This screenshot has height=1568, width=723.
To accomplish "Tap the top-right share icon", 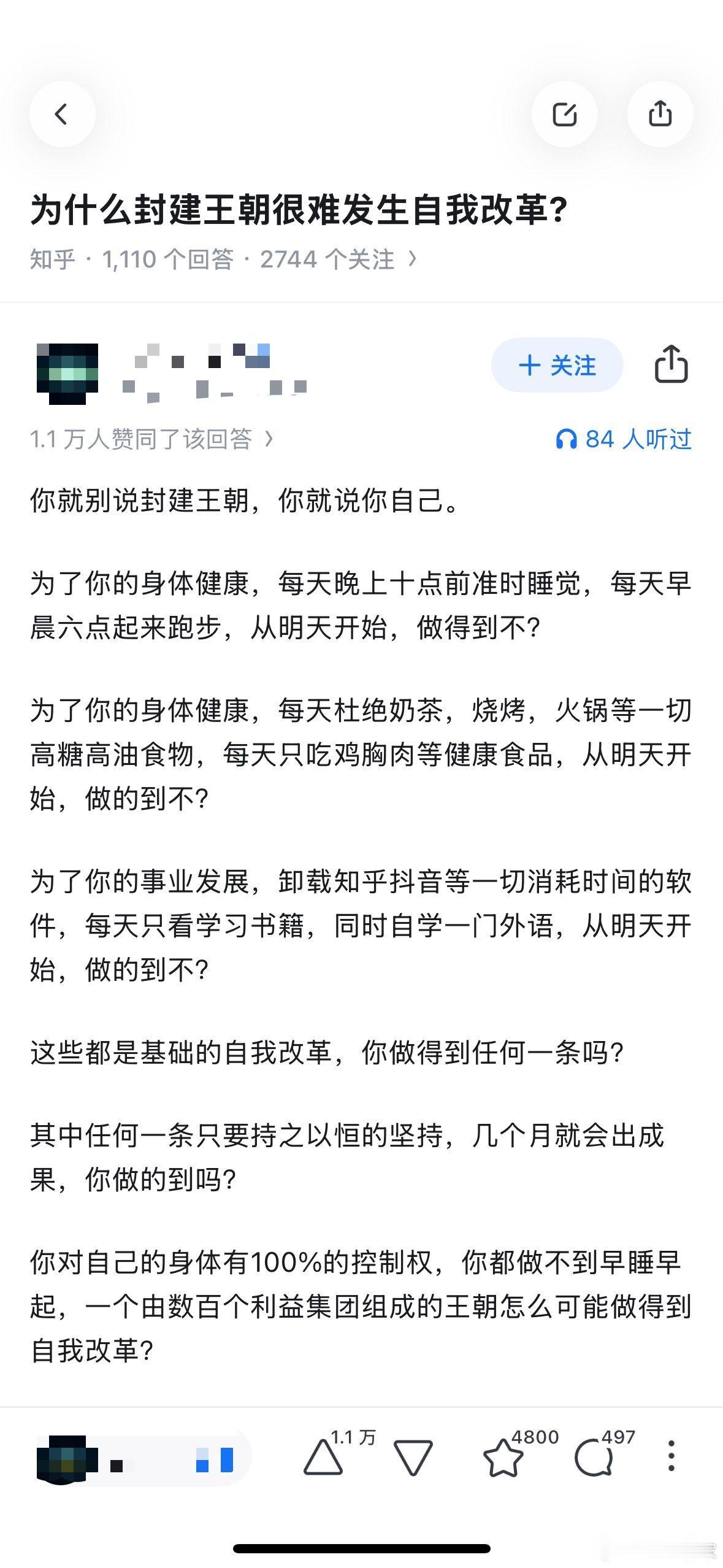I will point(661,113).
